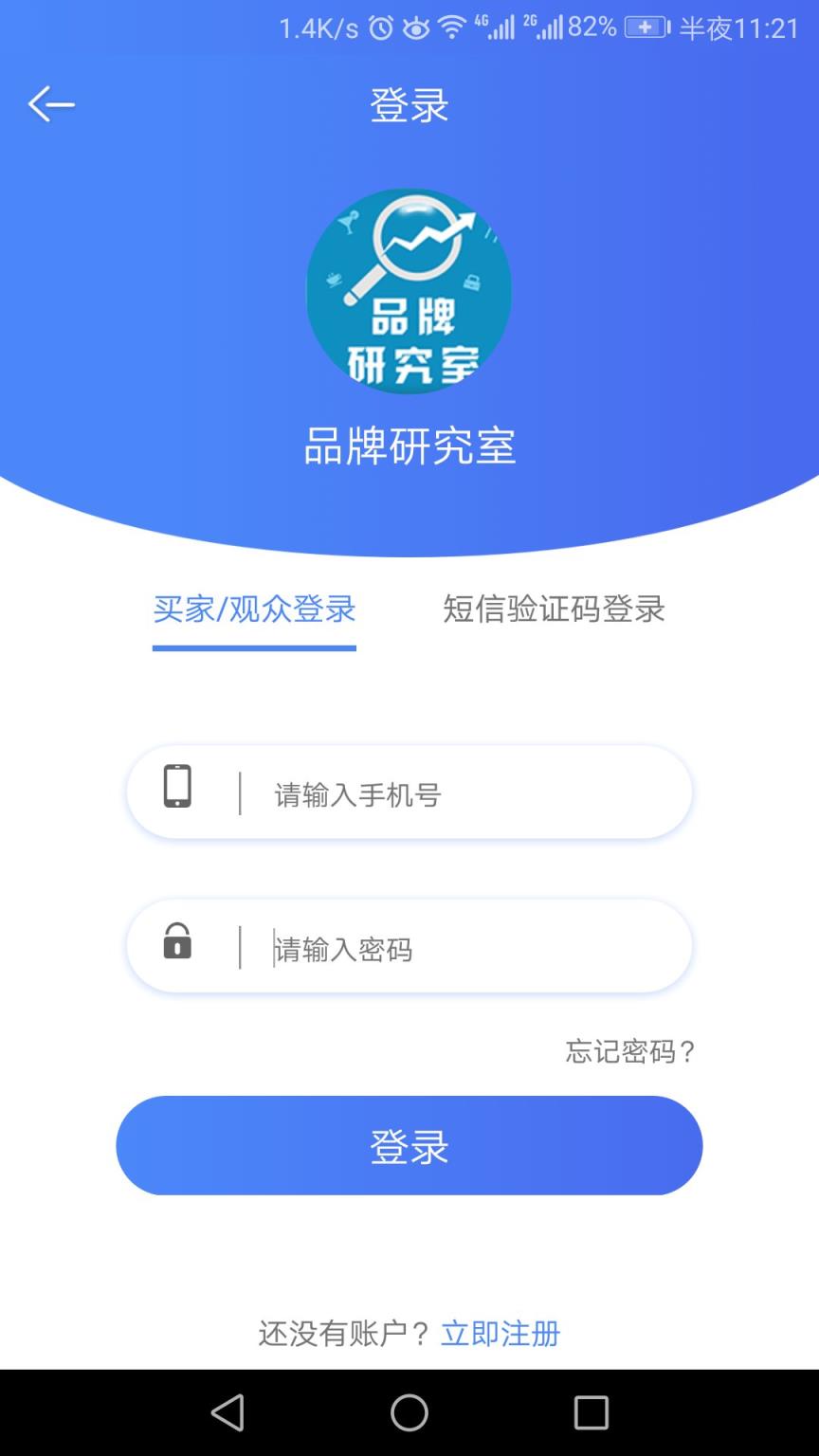Click the back arrow at top left
Viewport: 819px width, 1456px height.
tap(51, 104)
